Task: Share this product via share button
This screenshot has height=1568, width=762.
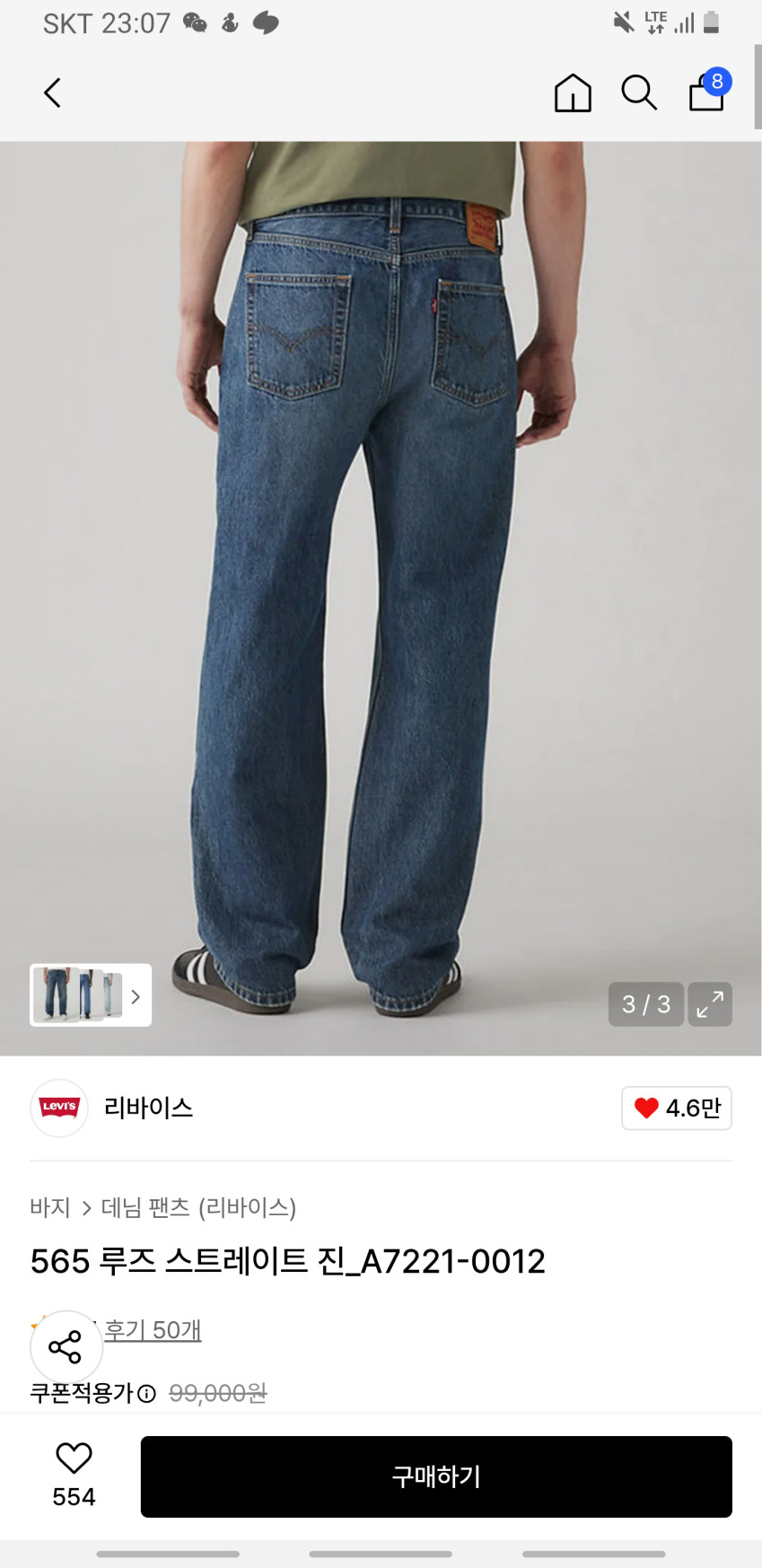Action: point(66,1346)
